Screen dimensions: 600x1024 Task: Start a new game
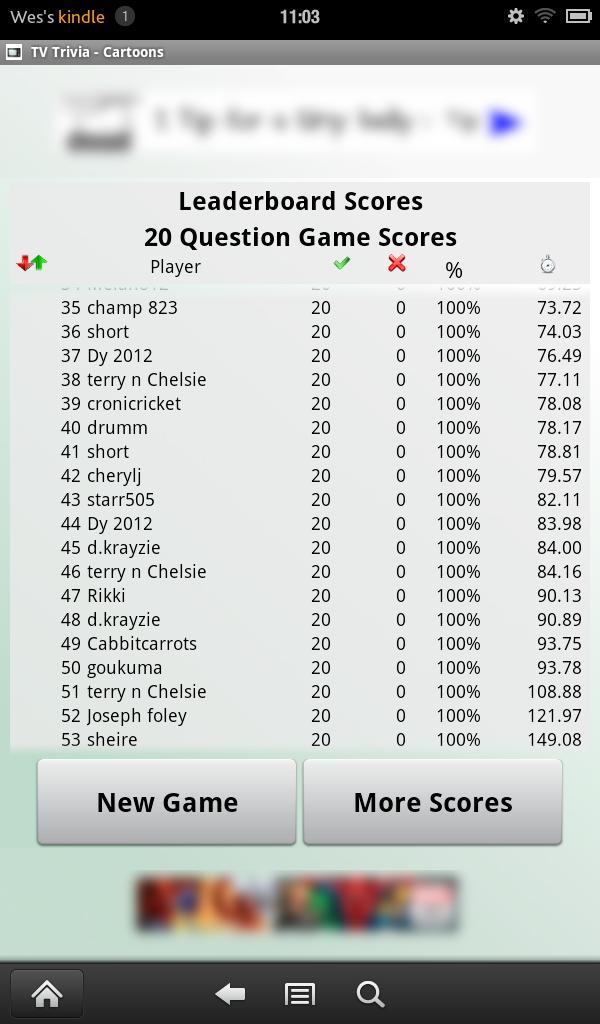click(x=167, y=802)
